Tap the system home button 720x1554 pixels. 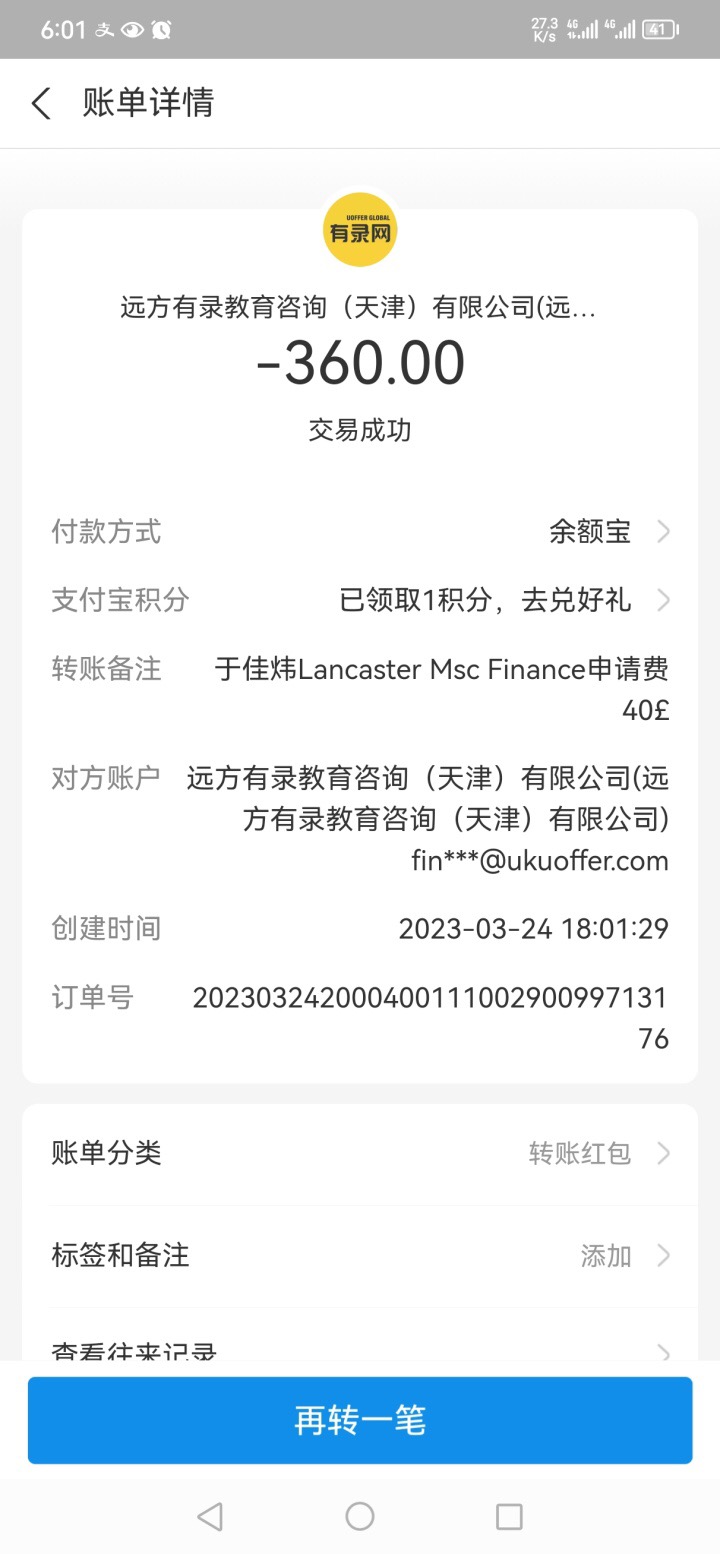(x=360, y=1517)
